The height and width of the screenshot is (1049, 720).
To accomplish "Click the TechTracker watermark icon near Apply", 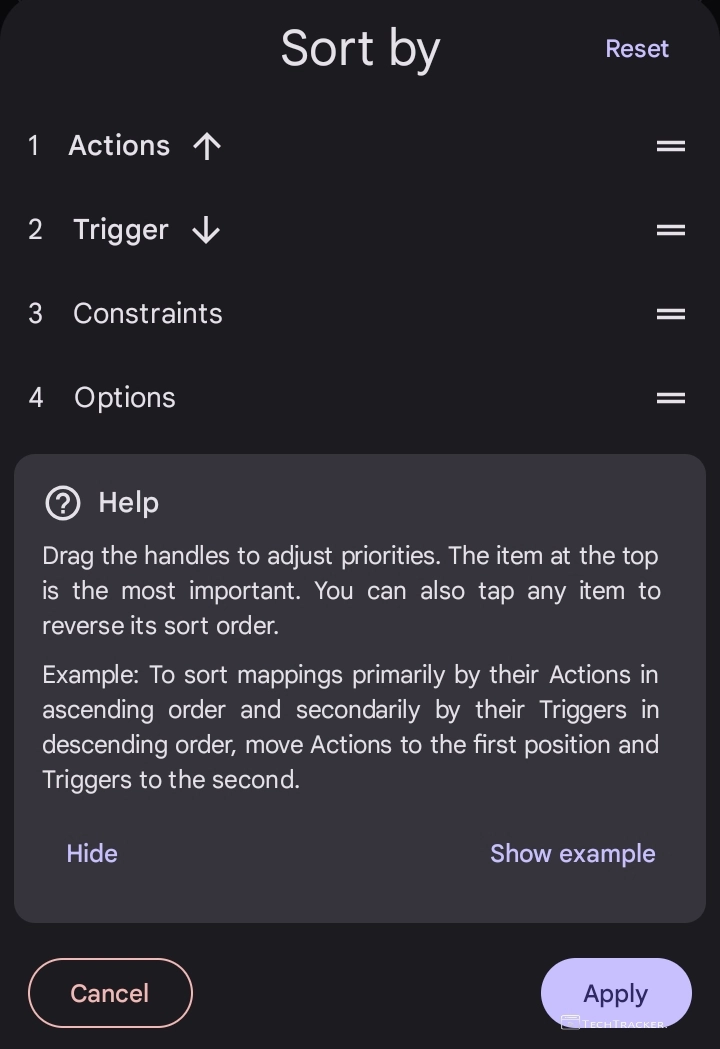I will point(571,1022).
